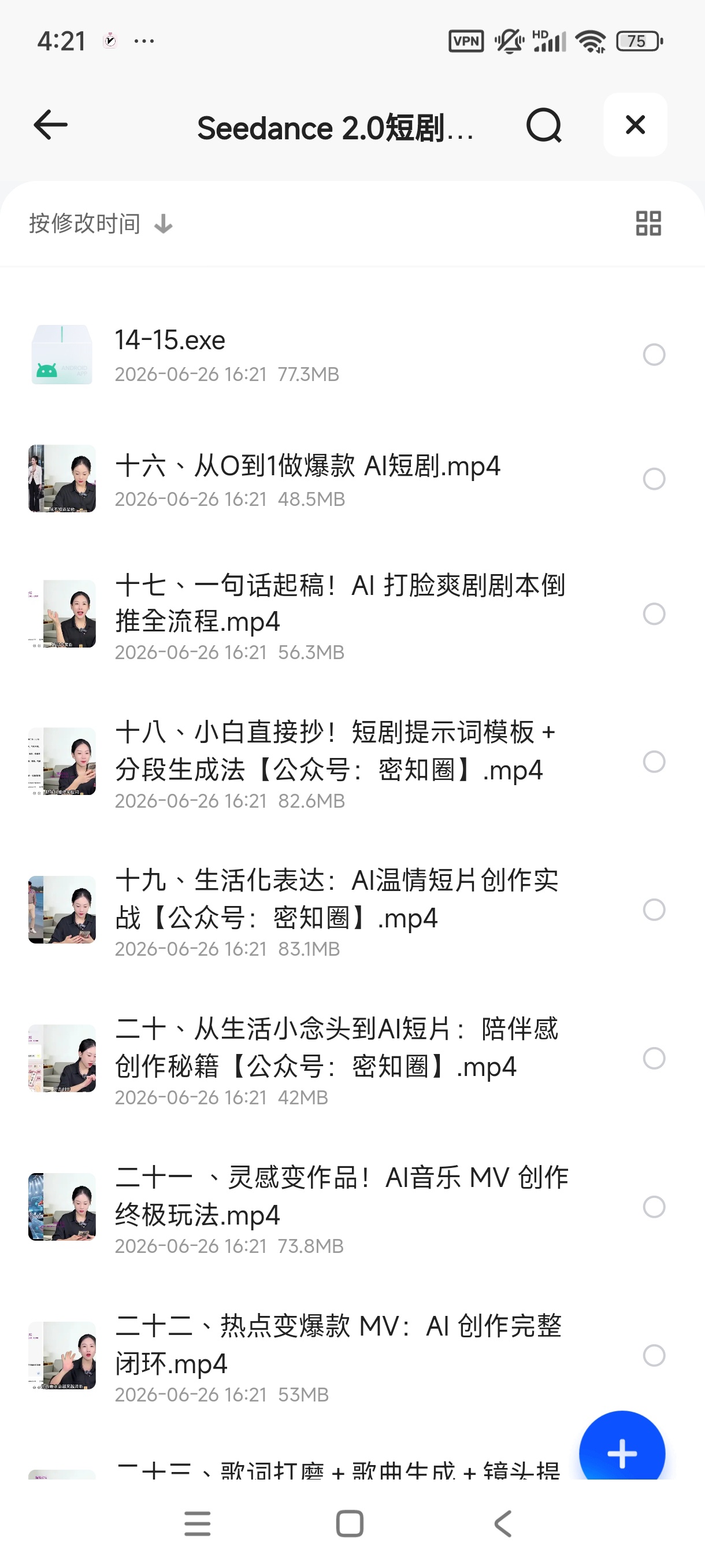Close the folder with the X button
Screen dimensions: 705x1568
pyautogui.click(x=635, y=125)
